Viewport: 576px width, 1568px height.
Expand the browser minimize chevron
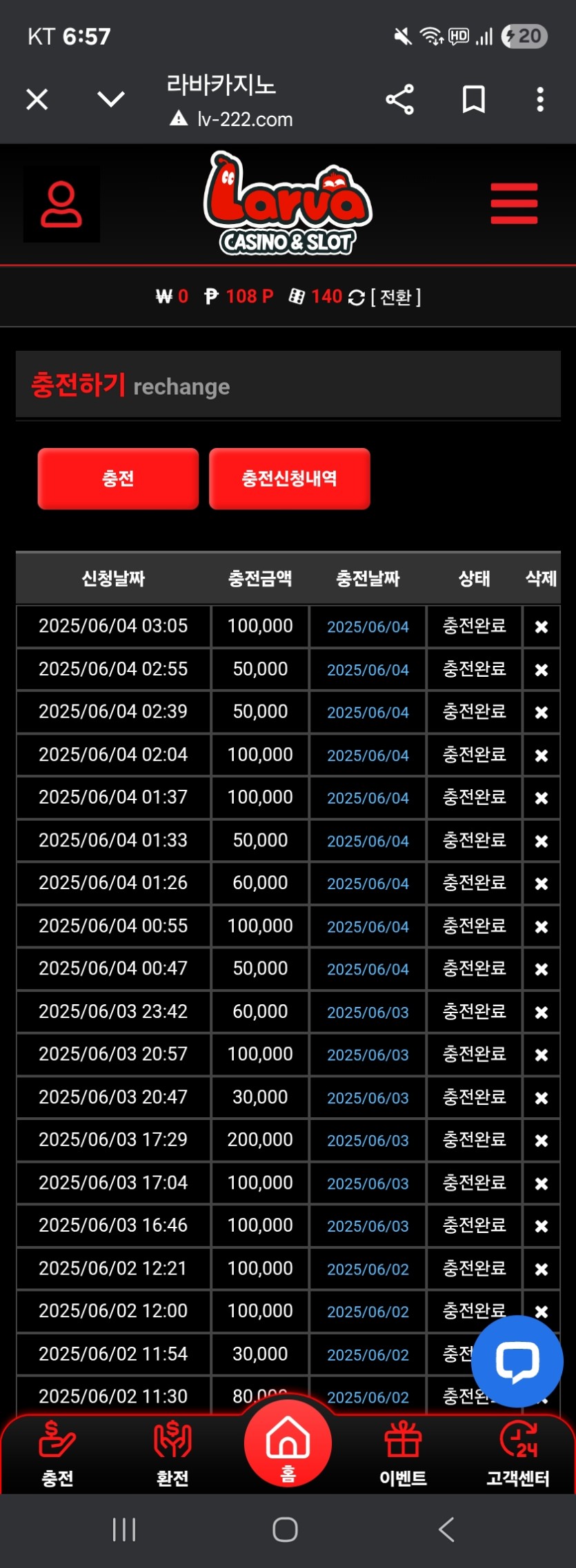tap(111, 100)
